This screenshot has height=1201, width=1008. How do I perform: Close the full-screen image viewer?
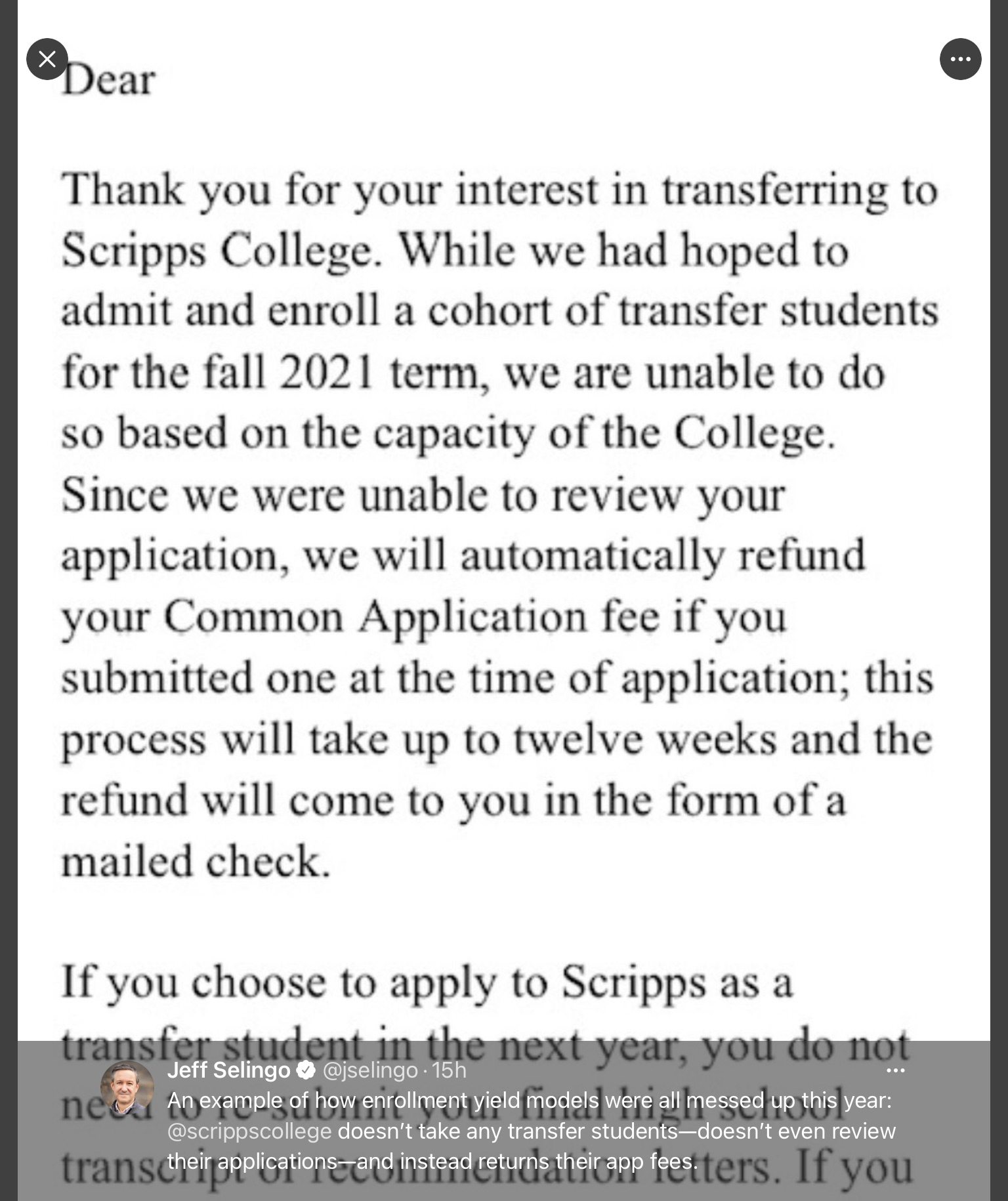coord(47,59)
